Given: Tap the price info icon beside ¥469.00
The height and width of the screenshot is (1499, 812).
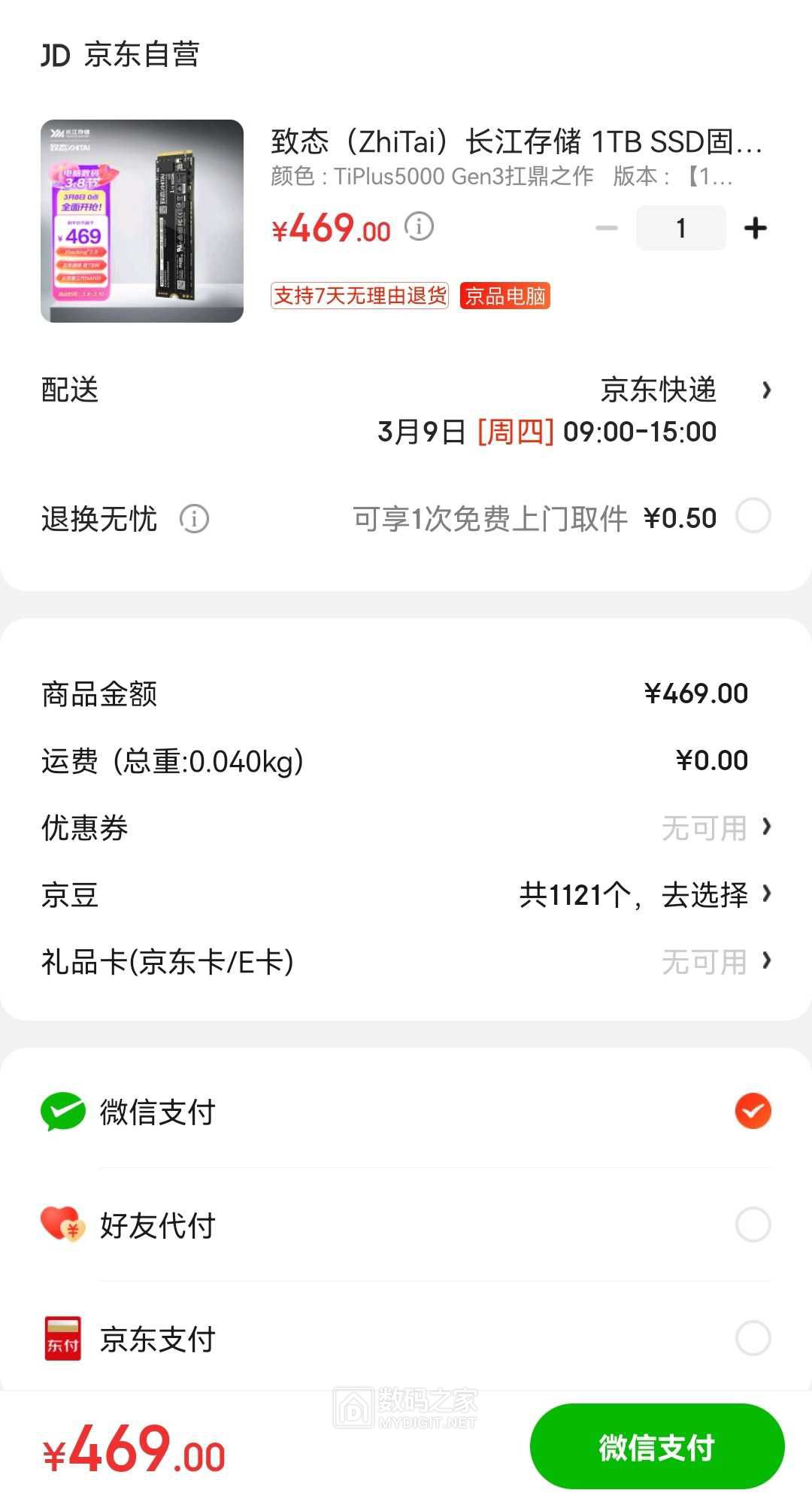Looking at the screenshot, I should coord(420,226).
